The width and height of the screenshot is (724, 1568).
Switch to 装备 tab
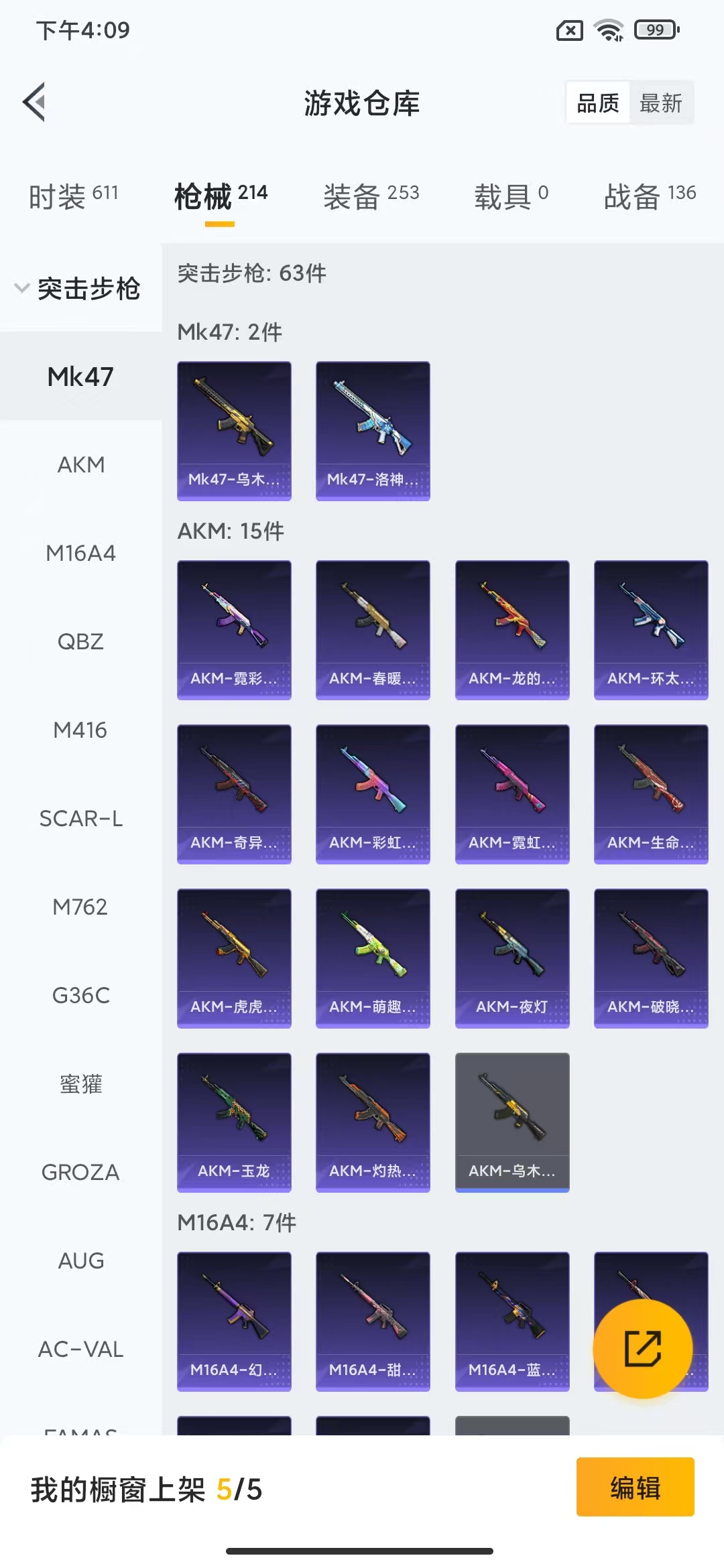(x=371, y=196)
